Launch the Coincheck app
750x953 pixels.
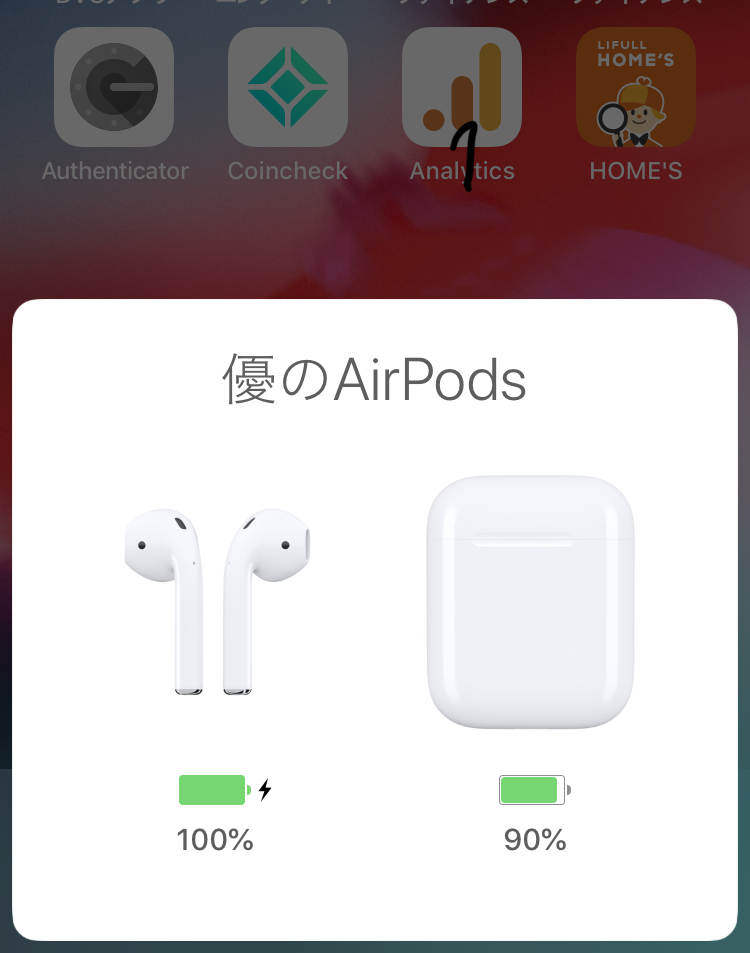288,87
